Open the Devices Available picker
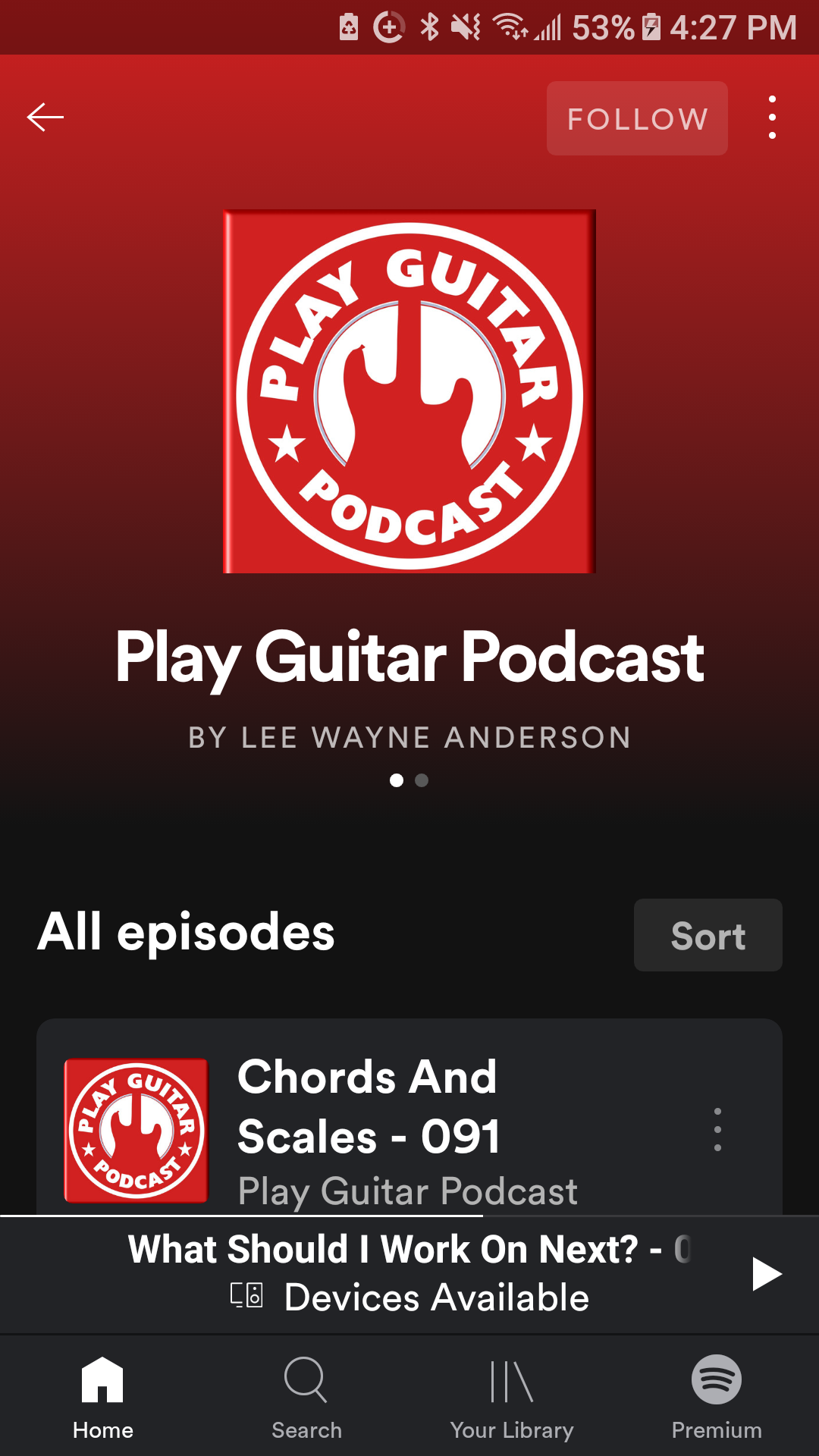 tap(409, 1298)
